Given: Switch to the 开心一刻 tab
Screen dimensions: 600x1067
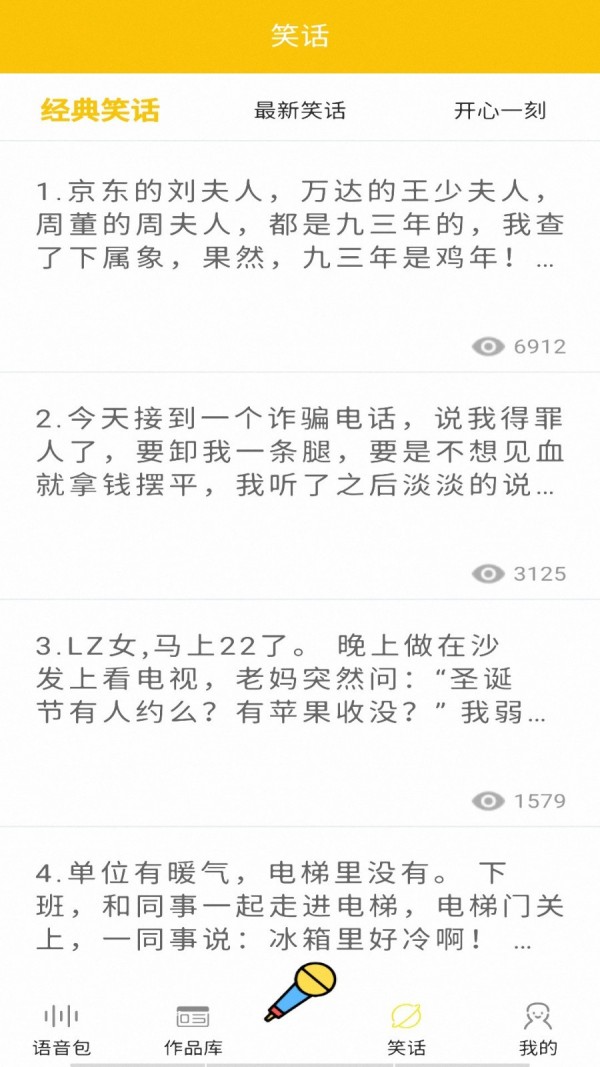Looking at the screenshot, I should [x=500, y=110].
